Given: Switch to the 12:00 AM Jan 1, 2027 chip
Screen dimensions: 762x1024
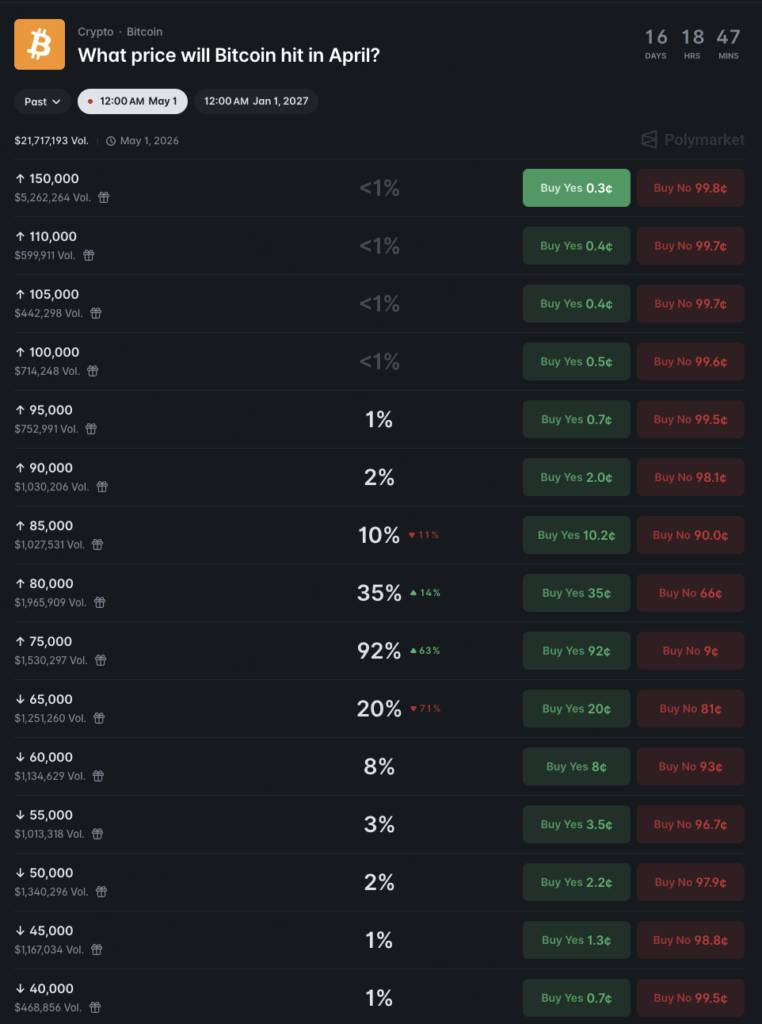Looking at the screenshot, I should (256, 101).
